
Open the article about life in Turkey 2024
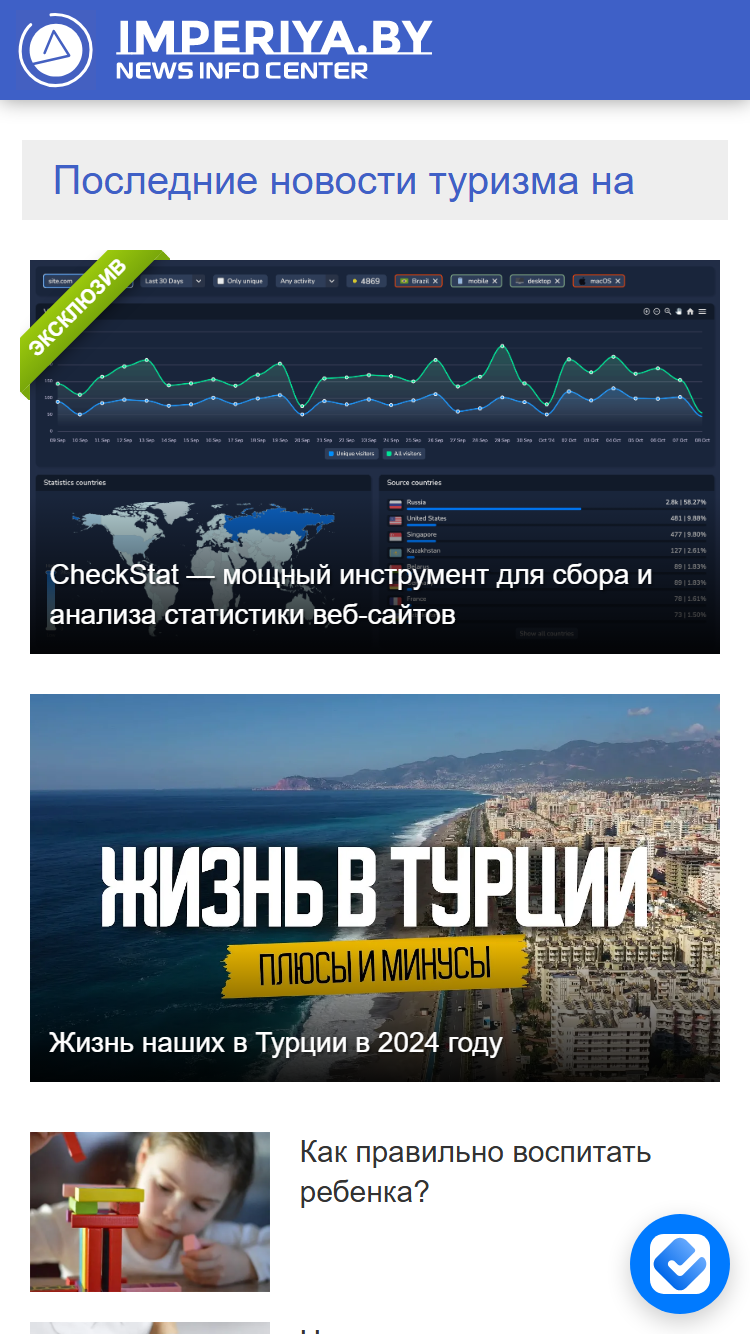pos(375,888)
